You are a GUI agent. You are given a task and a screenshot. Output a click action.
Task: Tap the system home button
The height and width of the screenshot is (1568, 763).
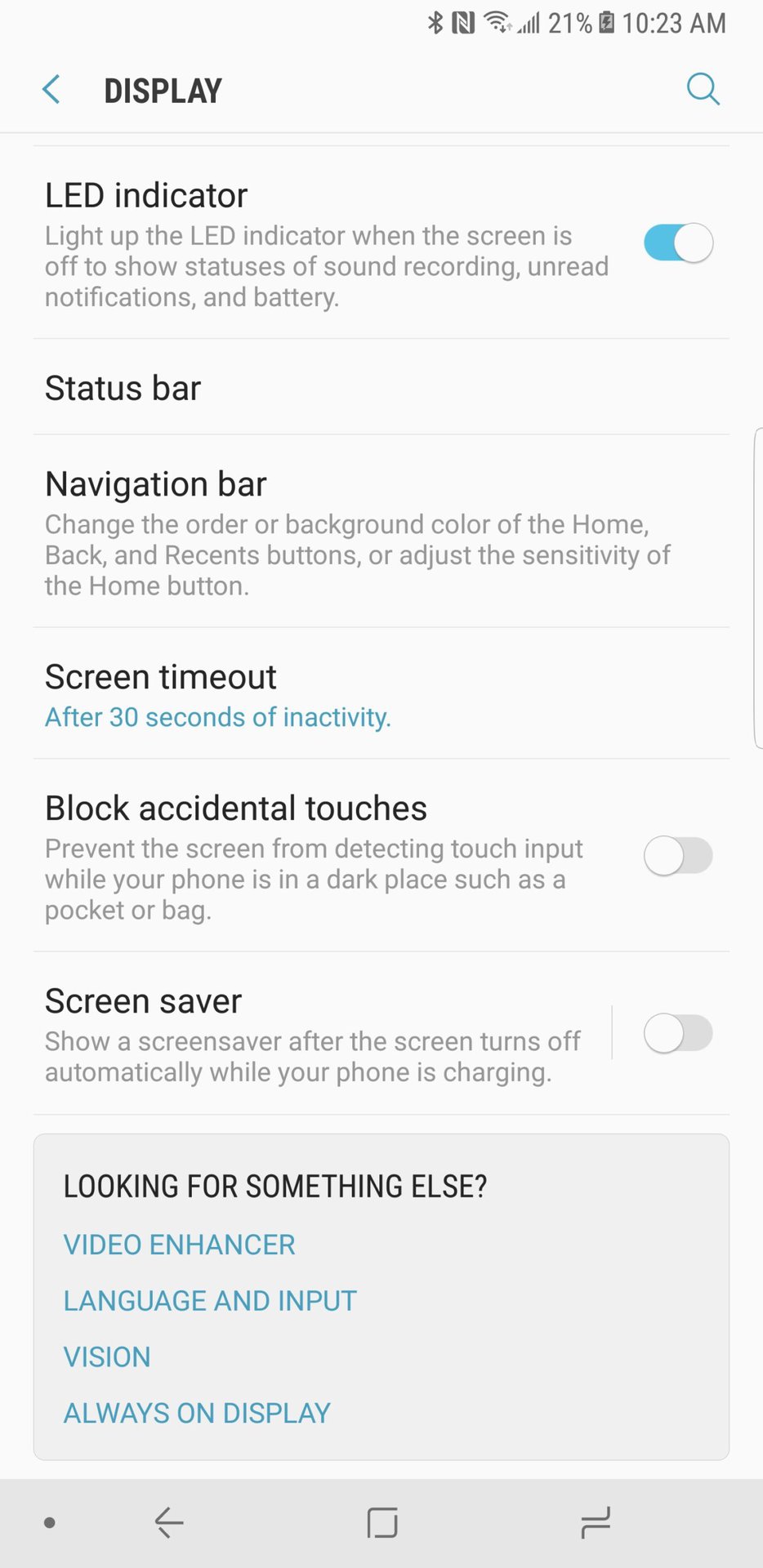[382, 1523]
